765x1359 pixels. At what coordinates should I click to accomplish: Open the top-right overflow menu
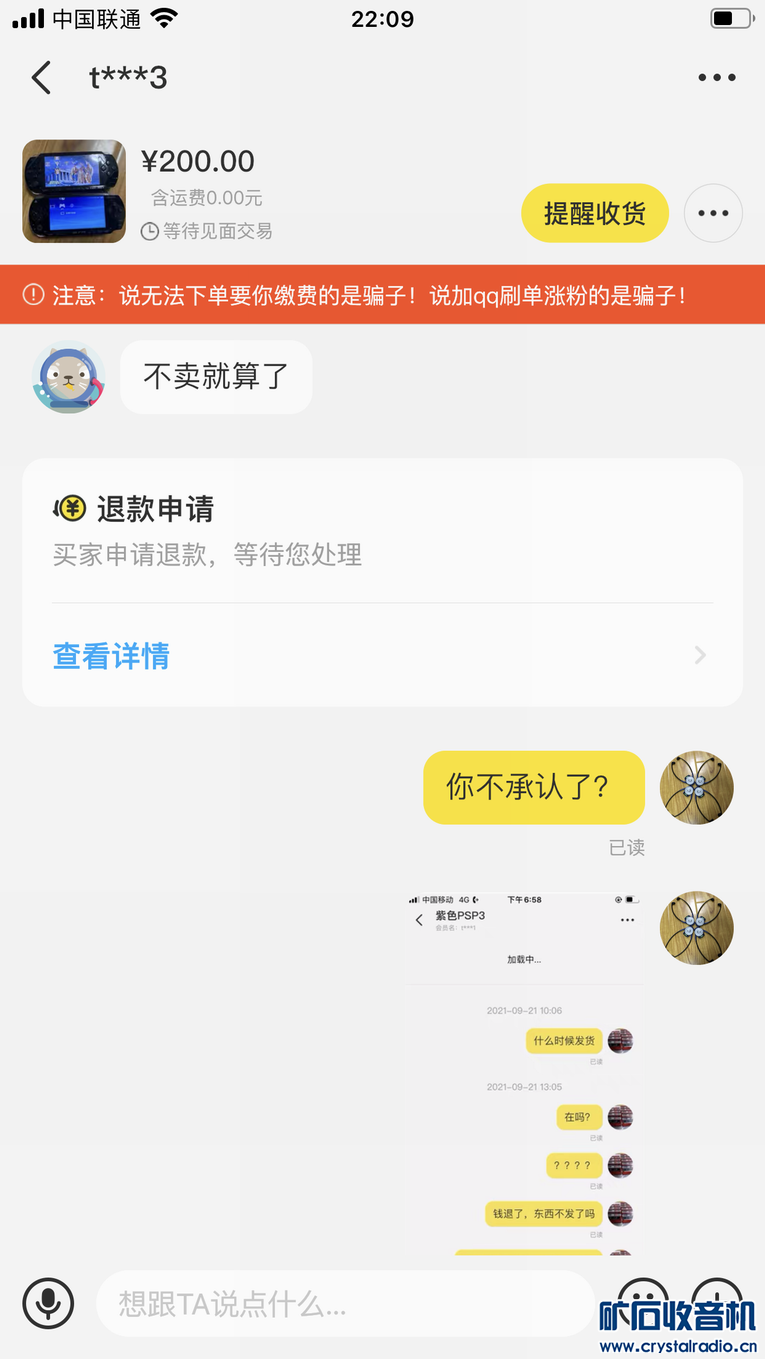(x=716, y=77)
